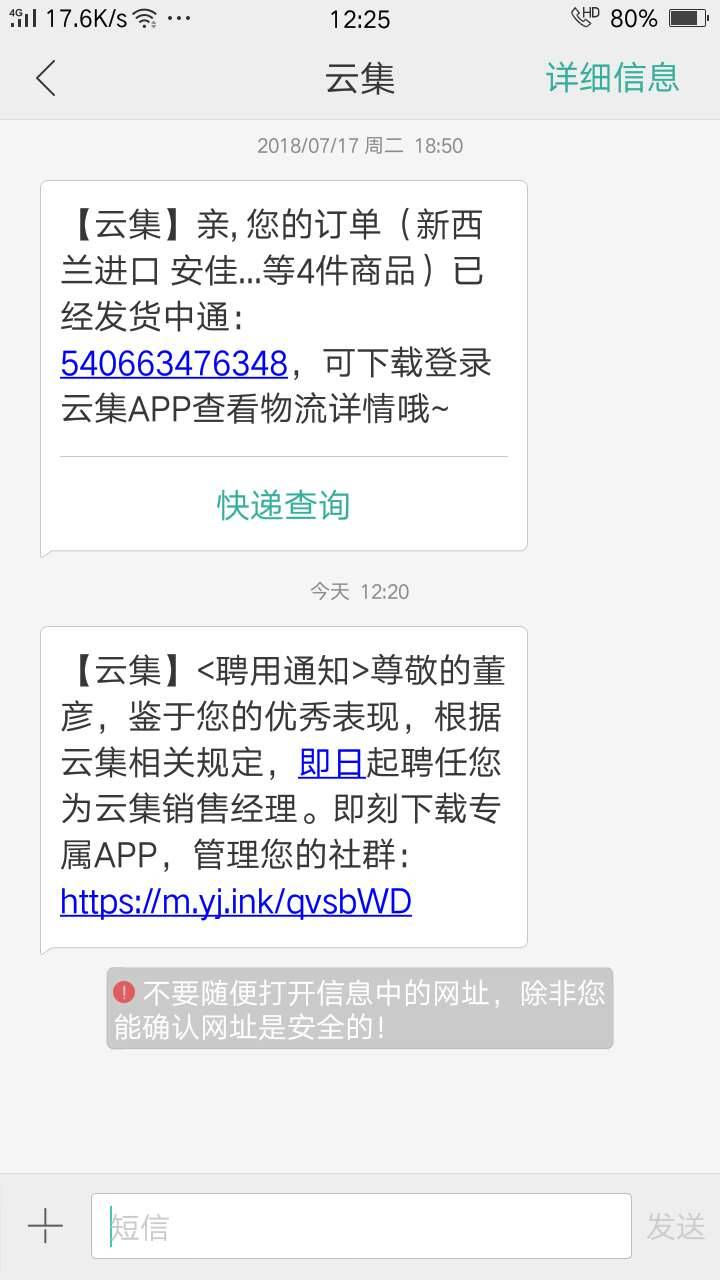Tap the warning exclamation icon in the safety notice
This screenshot has height=1280, width=720.
click(124, 991)
